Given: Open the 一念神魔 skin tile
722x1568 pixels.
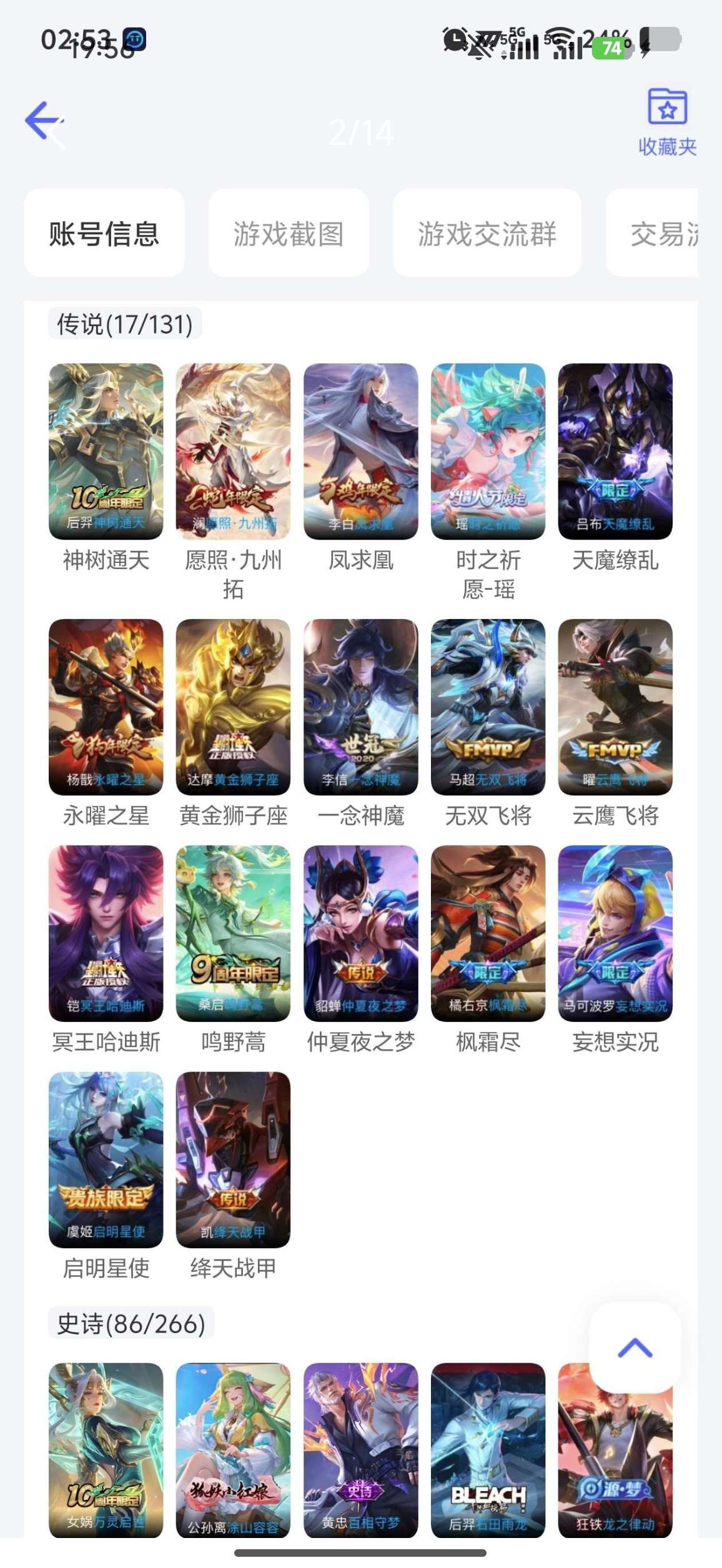Looking at the screenshot, I should (x=360, y=707).
